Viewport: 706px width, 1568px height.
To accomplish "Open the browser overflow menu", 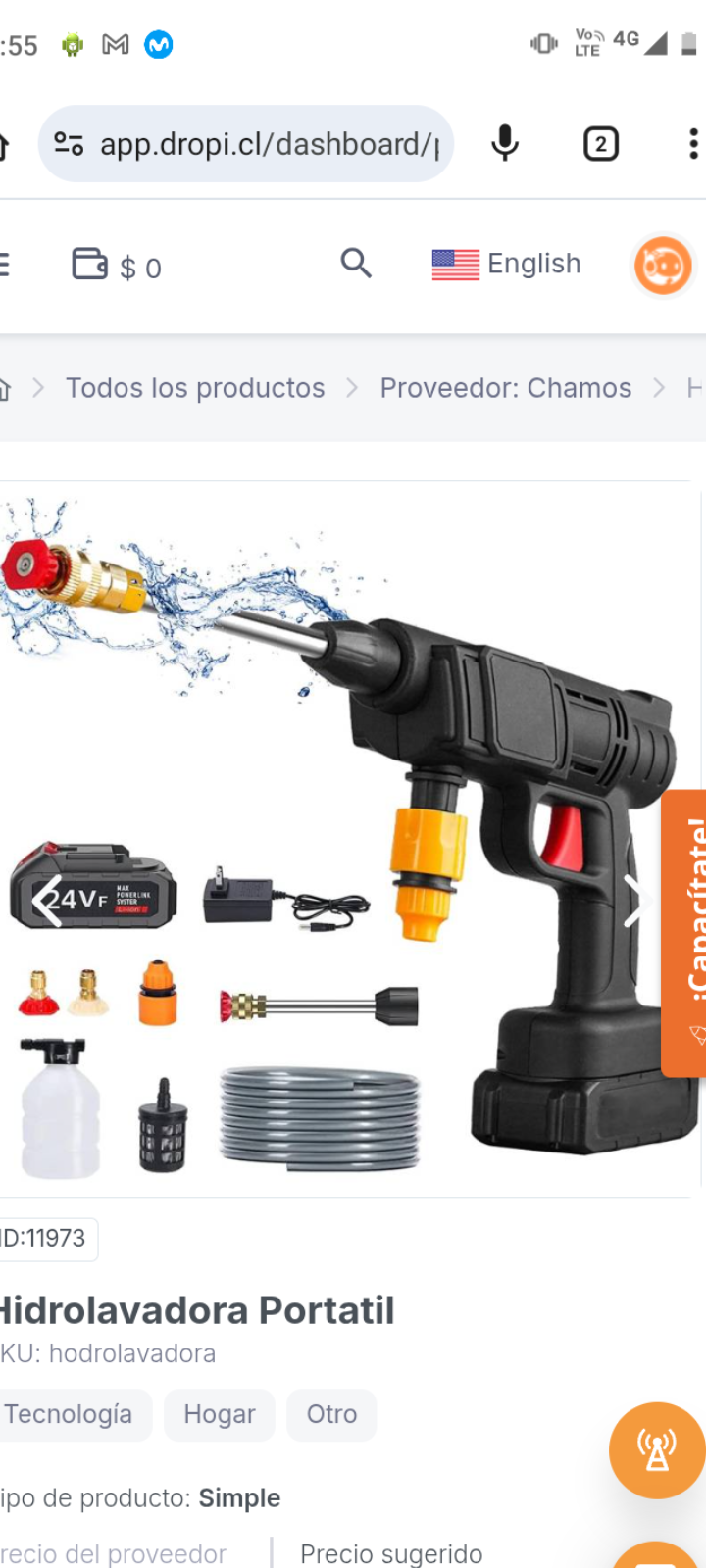I will (693, 144).
